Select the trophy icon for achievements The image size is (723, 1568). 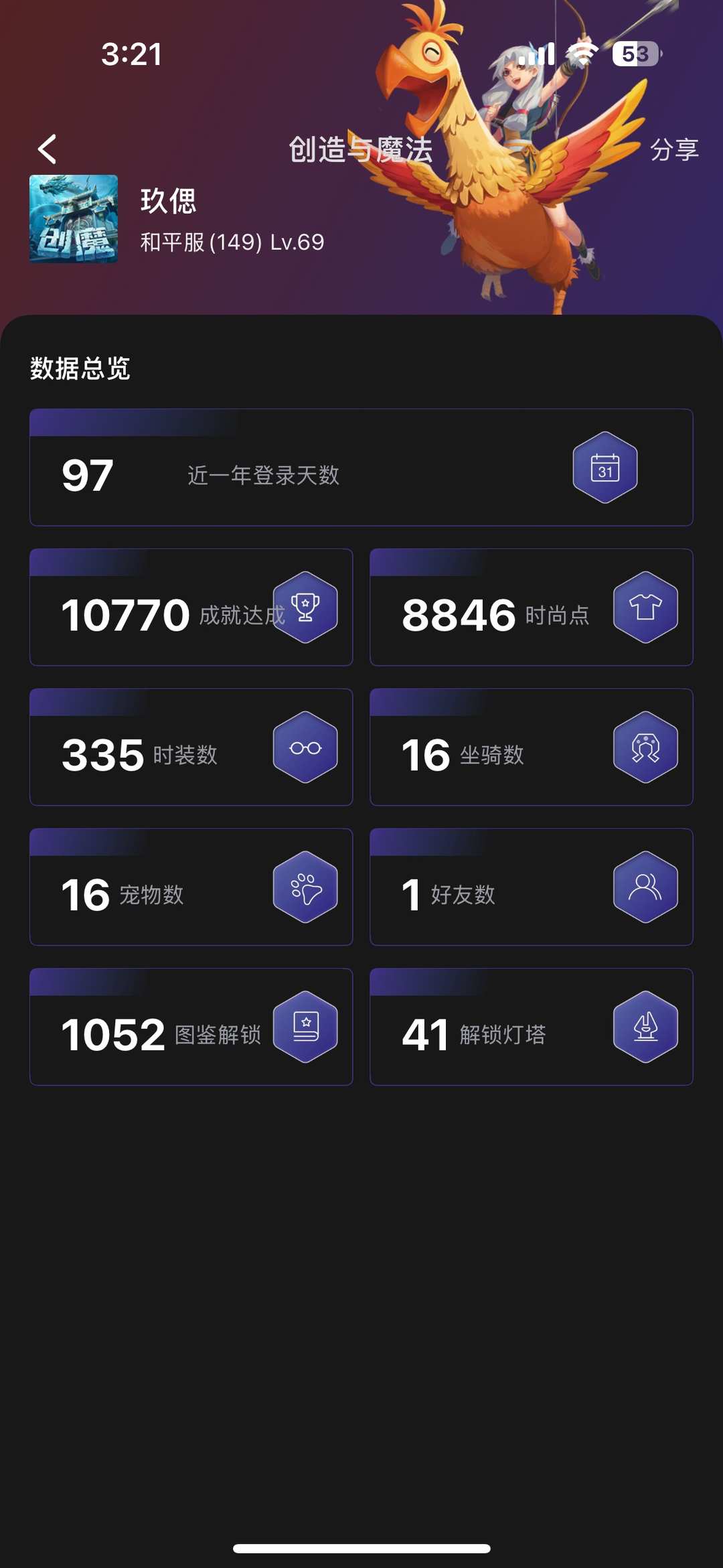305,607
